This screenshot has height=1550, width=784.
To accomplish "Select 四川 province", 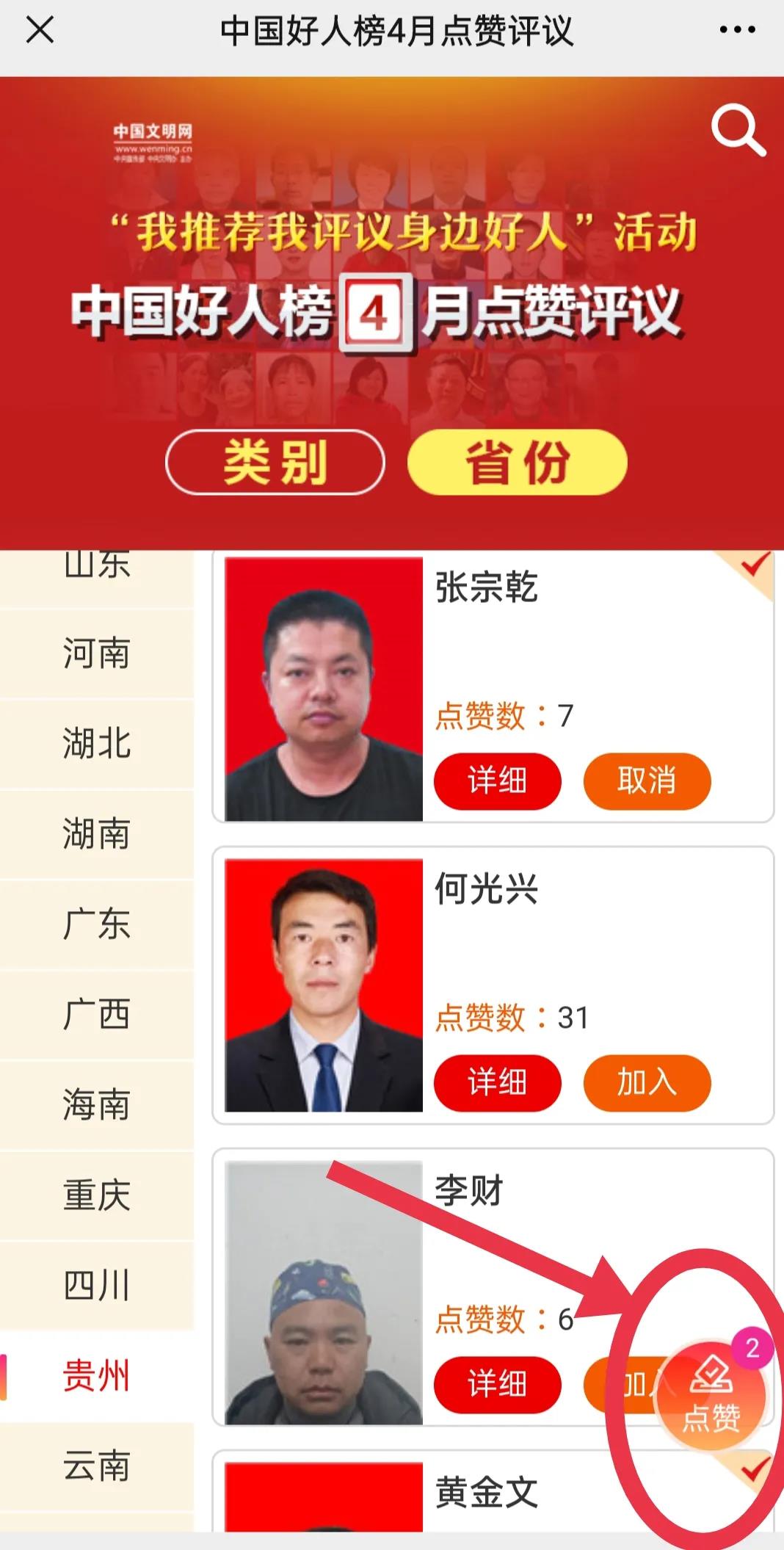I will [x=96, y=1286].
